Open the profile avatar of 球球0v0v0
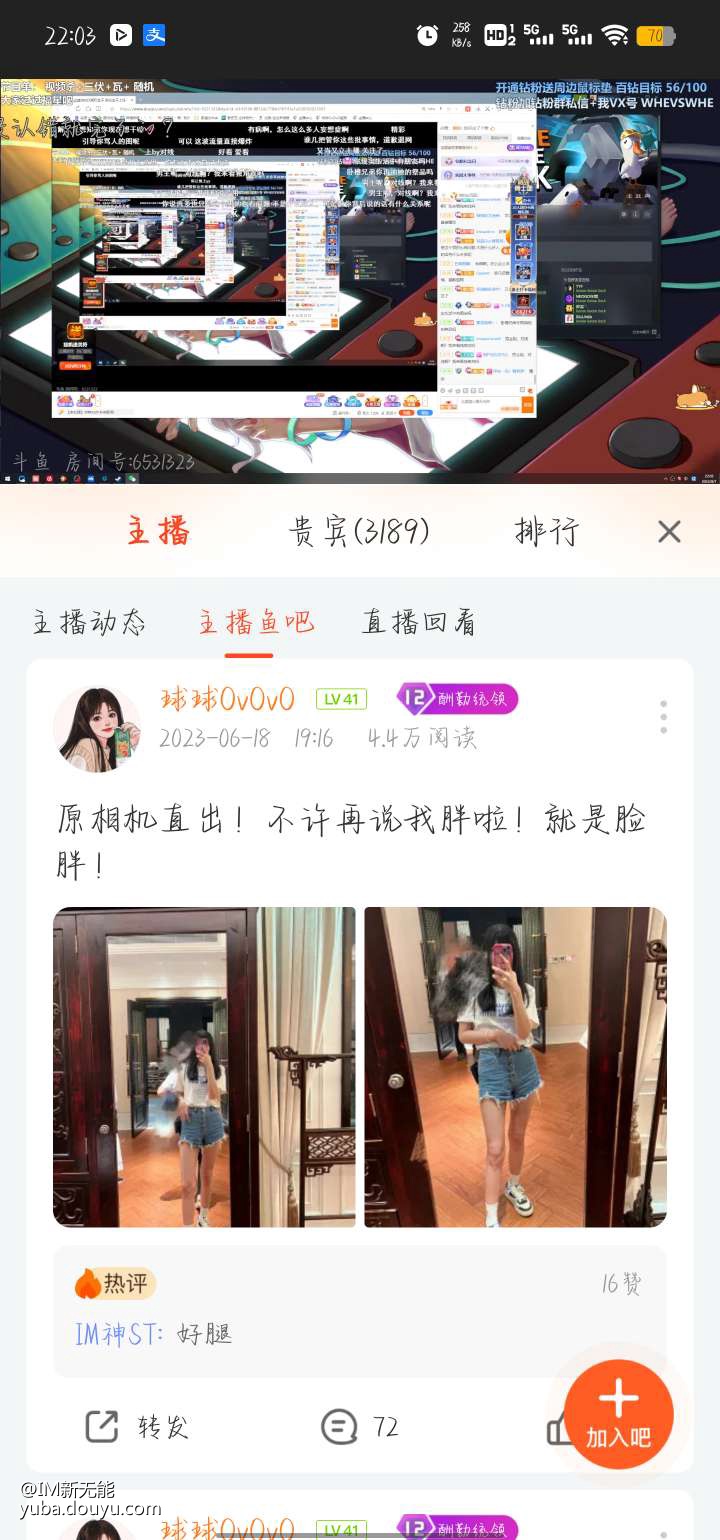 click(x=97, y=729)
